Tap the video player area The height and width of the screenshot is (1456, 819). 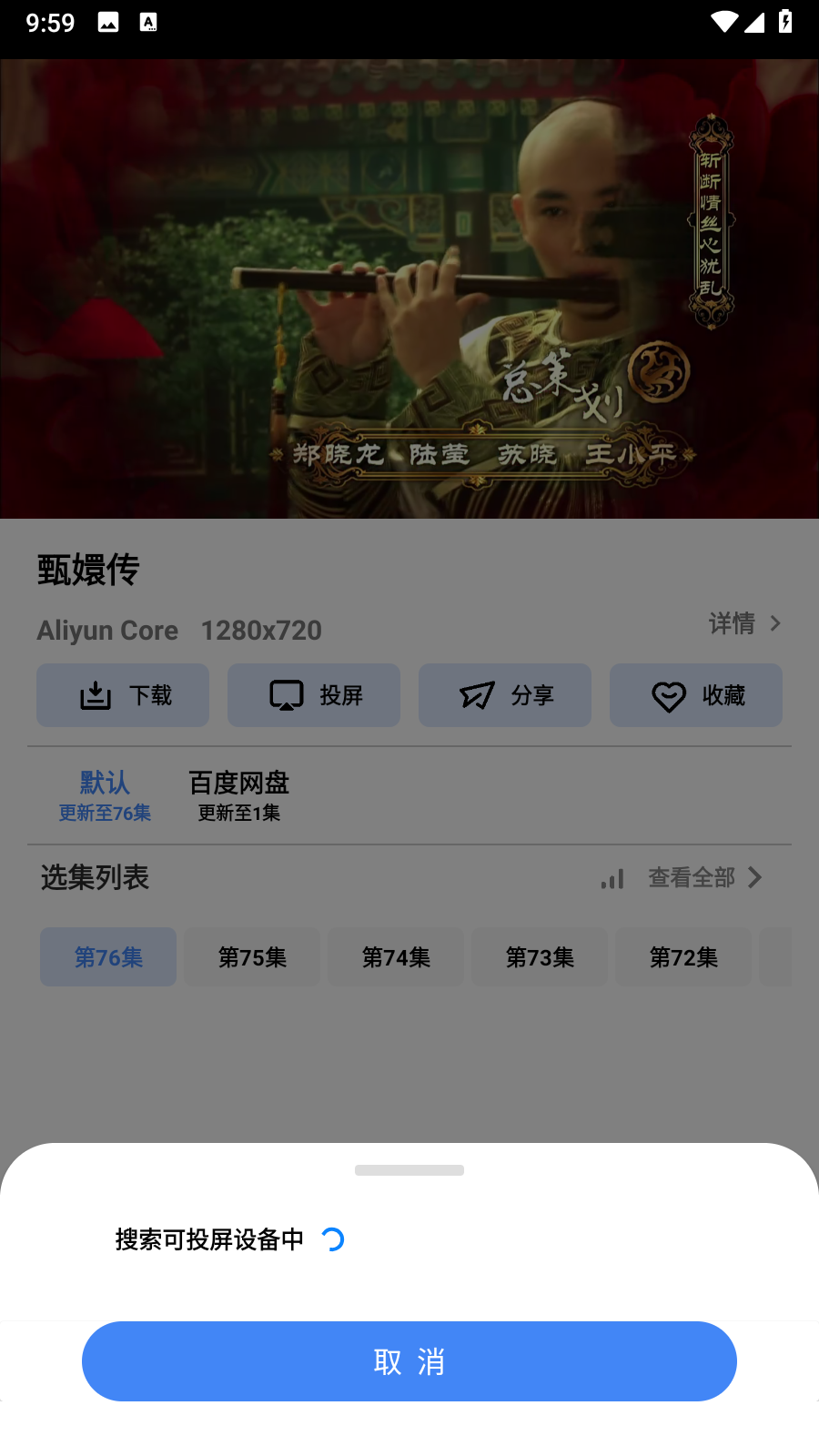coord(409,288)
